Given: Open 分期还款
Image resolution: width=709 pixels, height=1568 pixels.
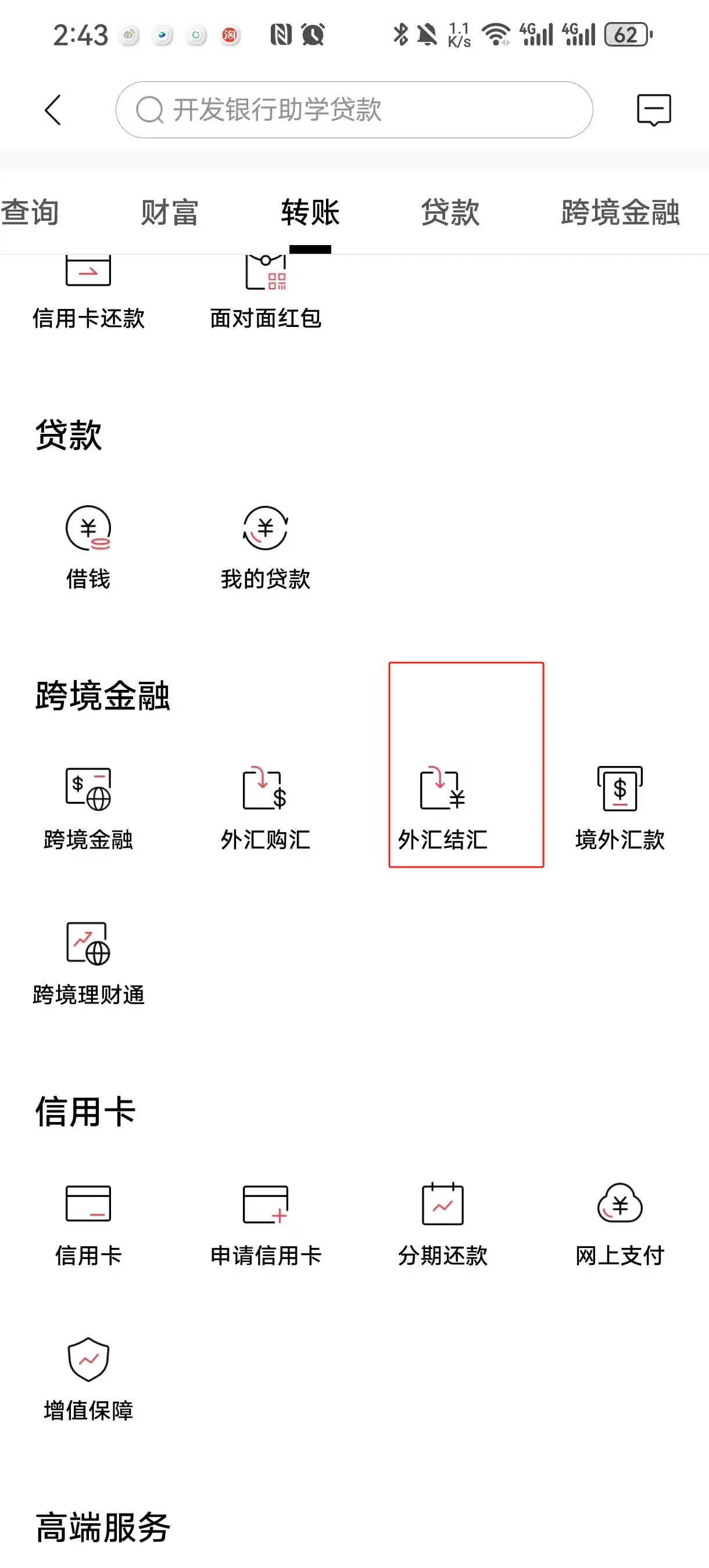Looking at the screenshot, I should (443, 1225).
